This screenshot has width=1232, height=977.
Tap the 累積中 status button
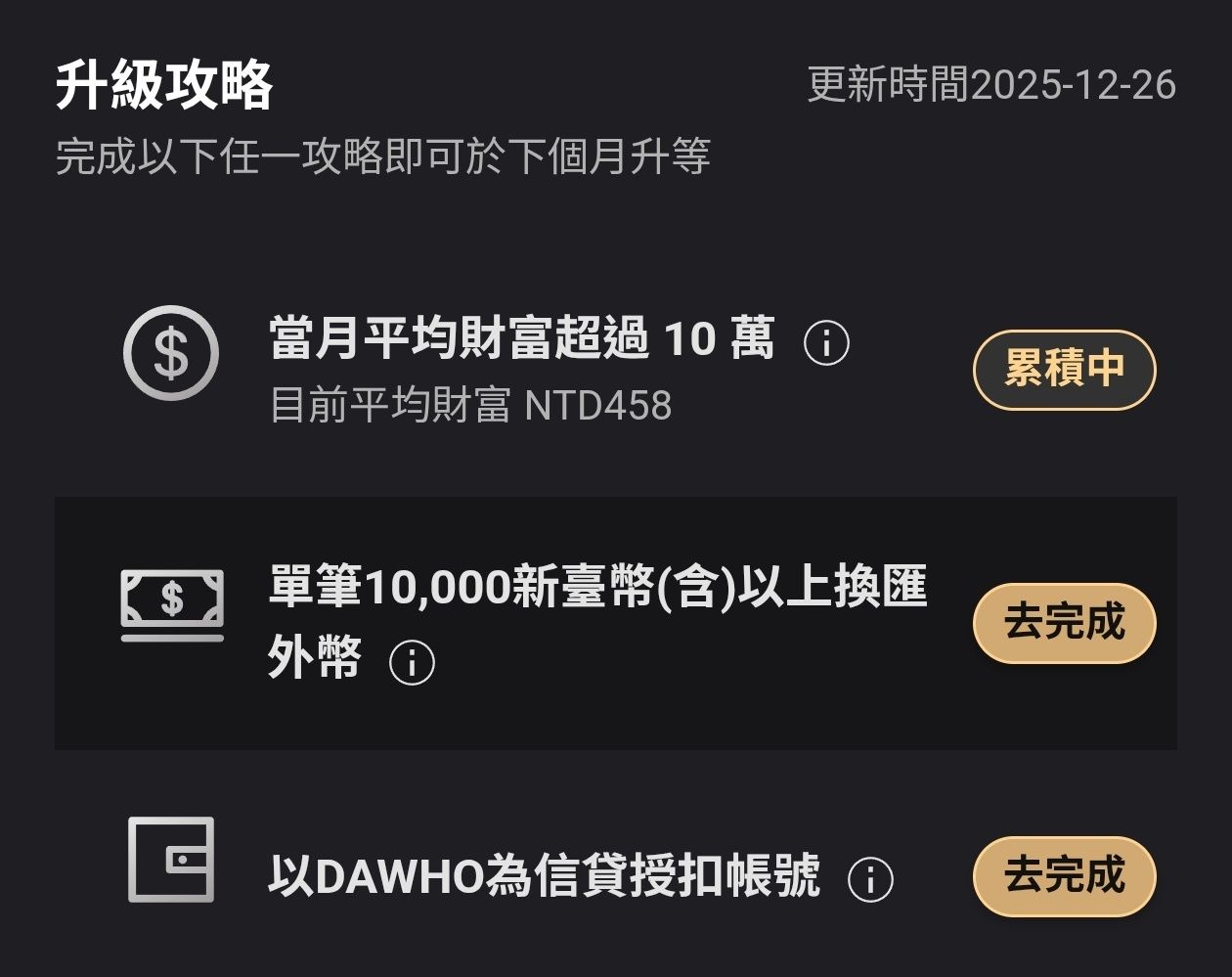[1064, 370]
